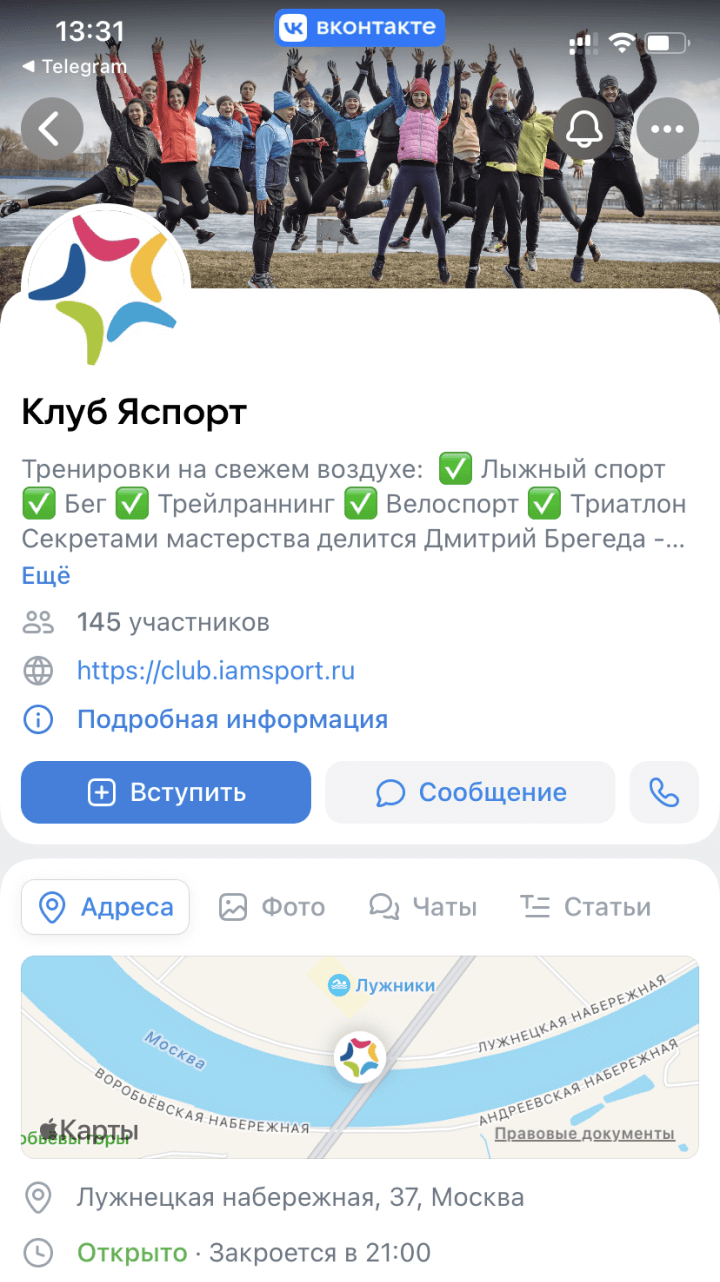Call the club via phone icon

664,792
